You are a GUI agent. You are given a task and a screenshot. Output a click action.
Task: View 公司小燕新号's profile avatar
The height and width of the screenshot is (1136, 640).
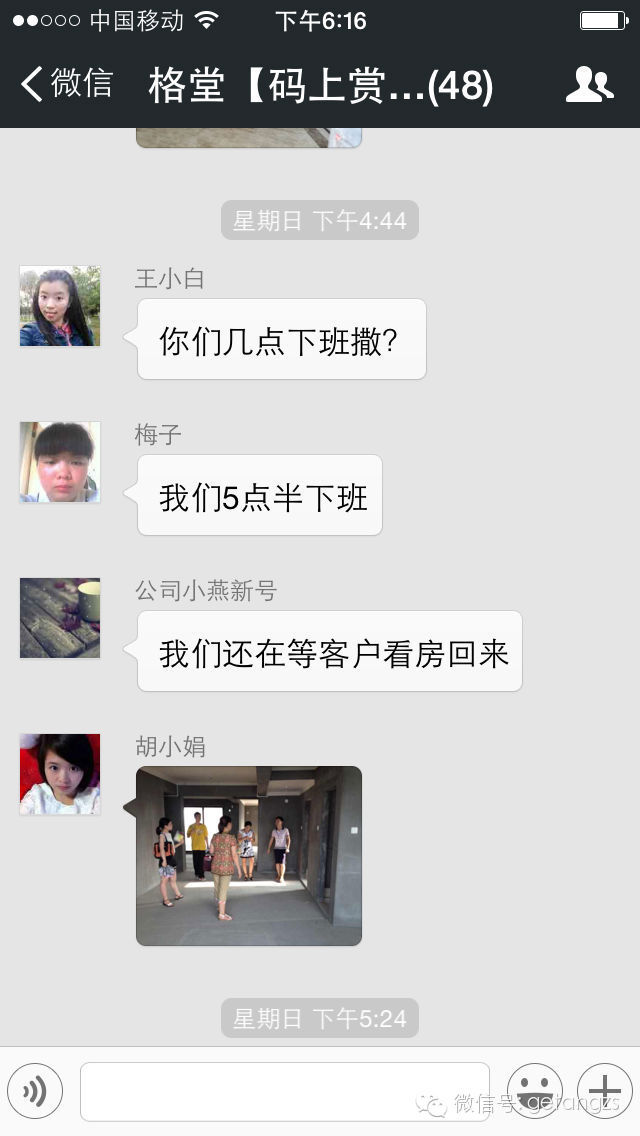(x=60, y=618)
